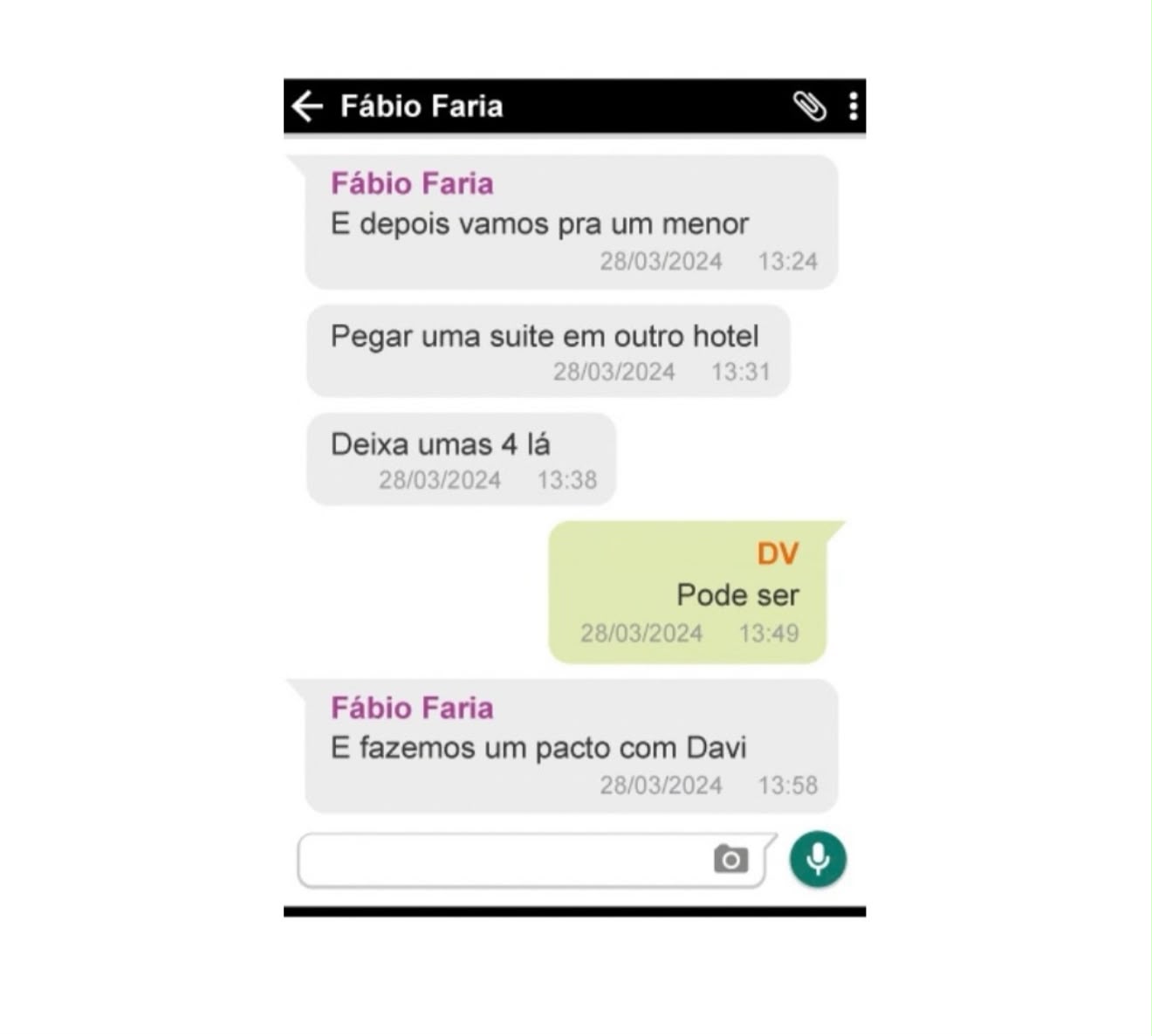Record a voice message with the microphone
1152x1036 pixels.
pos(818,859)
